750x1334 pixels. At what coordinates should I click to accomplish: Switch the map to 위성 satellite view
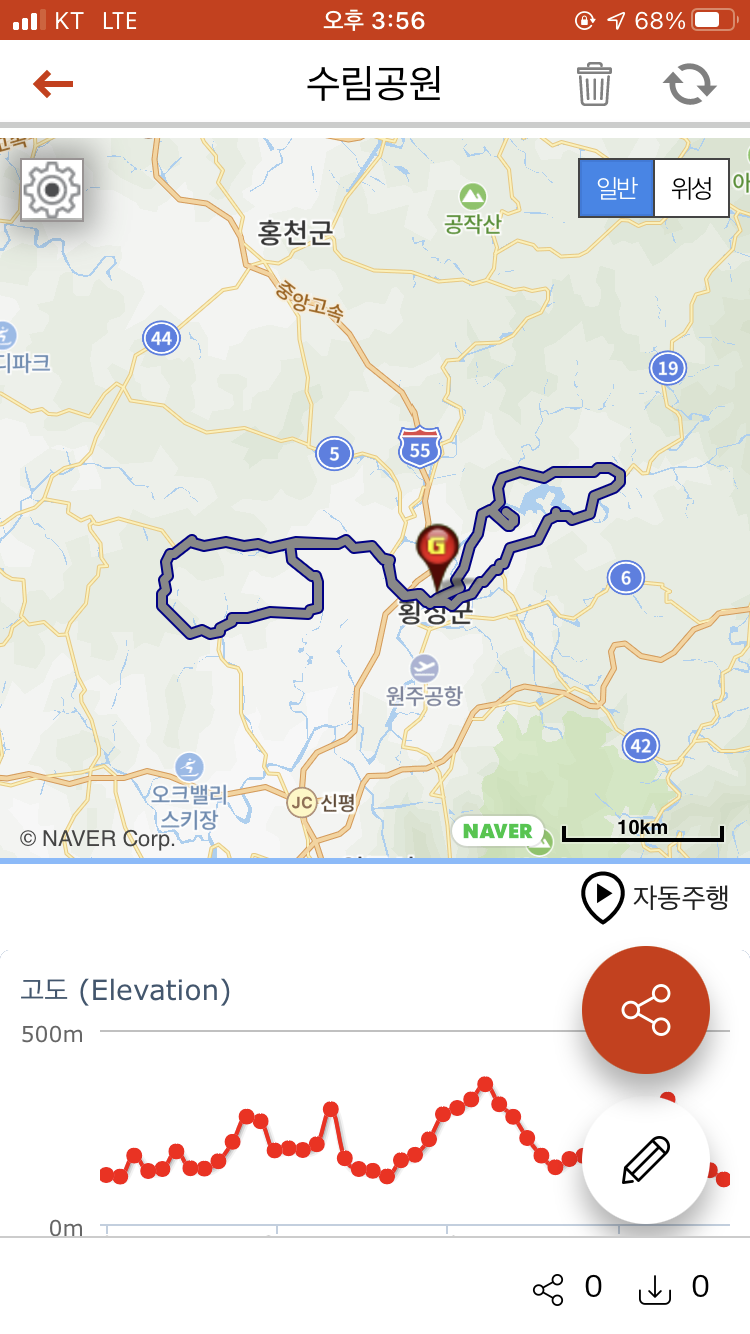[691, 188]
